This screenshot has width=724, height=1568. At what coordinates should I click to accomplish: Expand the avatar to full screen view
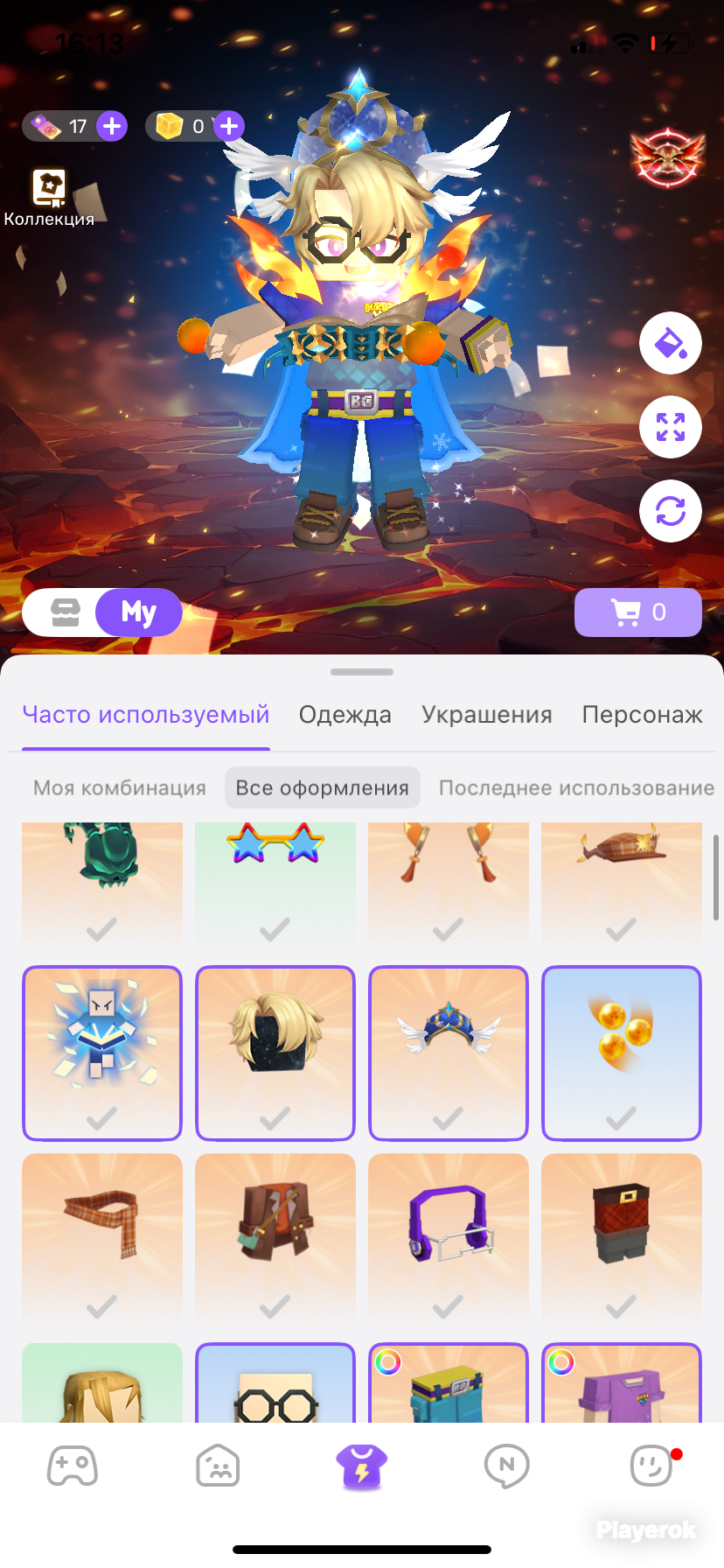point(670,427)
